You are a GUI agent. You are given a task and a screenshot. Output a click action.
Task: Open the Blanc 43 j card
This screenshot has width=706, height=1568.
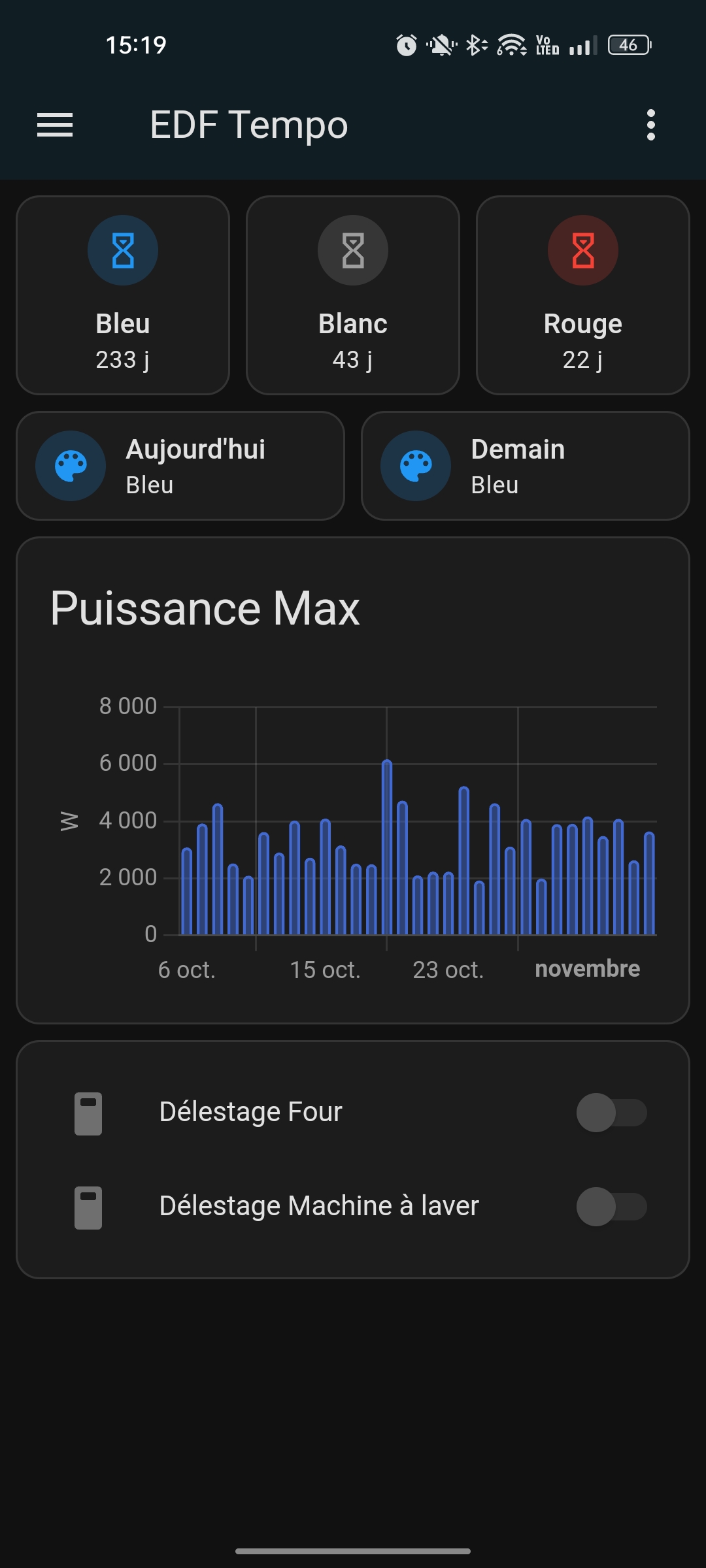click(353, 295)
